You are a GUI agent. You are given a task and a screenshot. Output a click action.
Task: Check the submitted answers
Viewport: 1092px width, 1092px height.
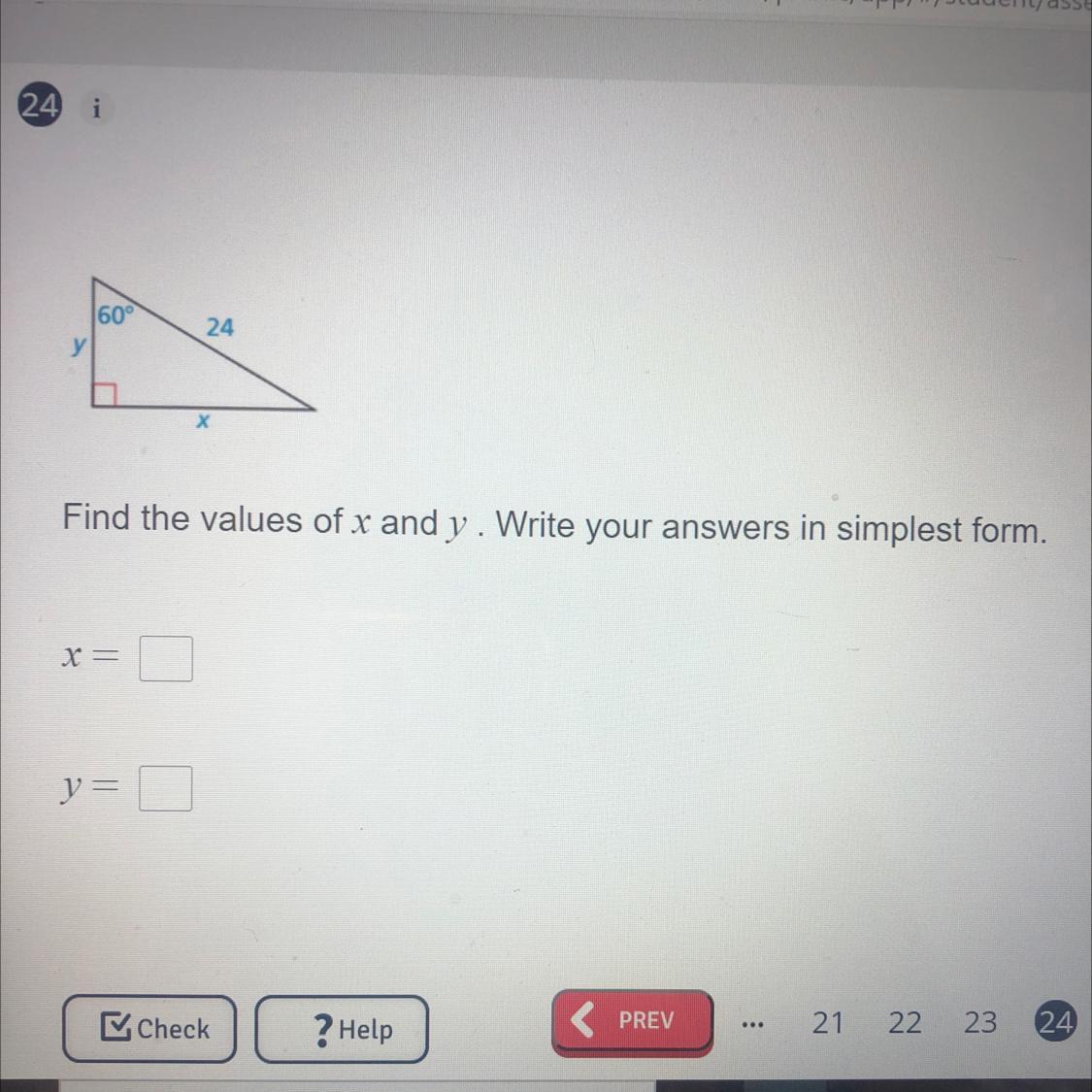pos(150,1028)
